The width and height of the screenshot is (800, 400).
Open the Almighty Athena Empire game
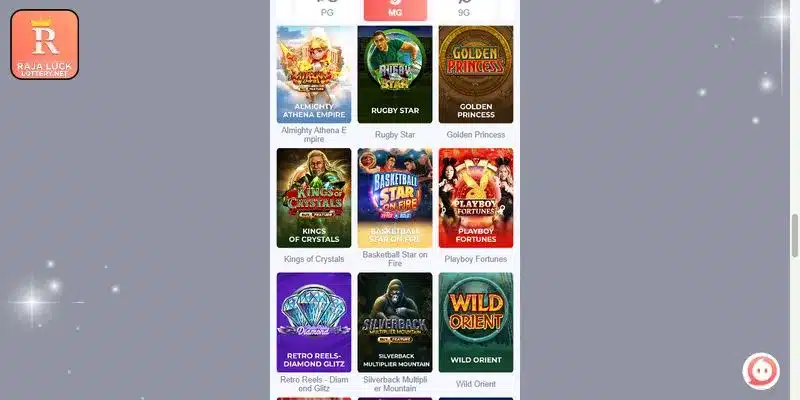(314, 74)
